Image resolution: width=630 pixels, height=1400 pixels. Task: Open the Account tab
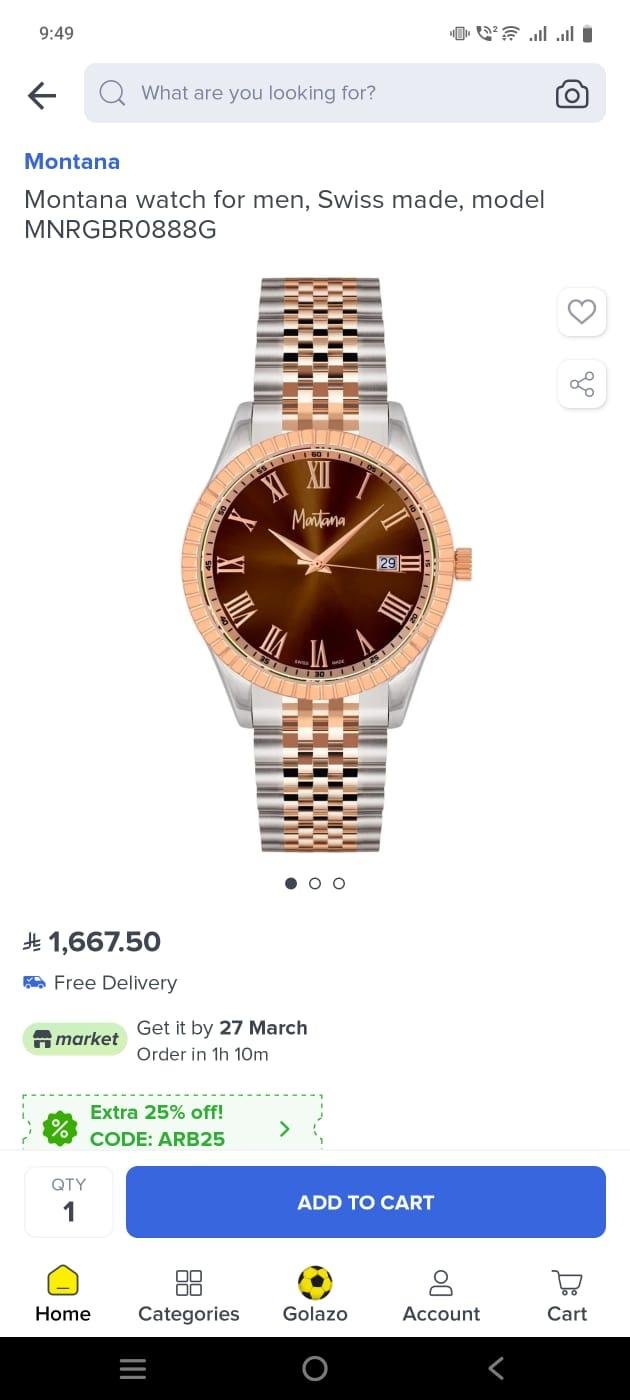click(441, 1295)
